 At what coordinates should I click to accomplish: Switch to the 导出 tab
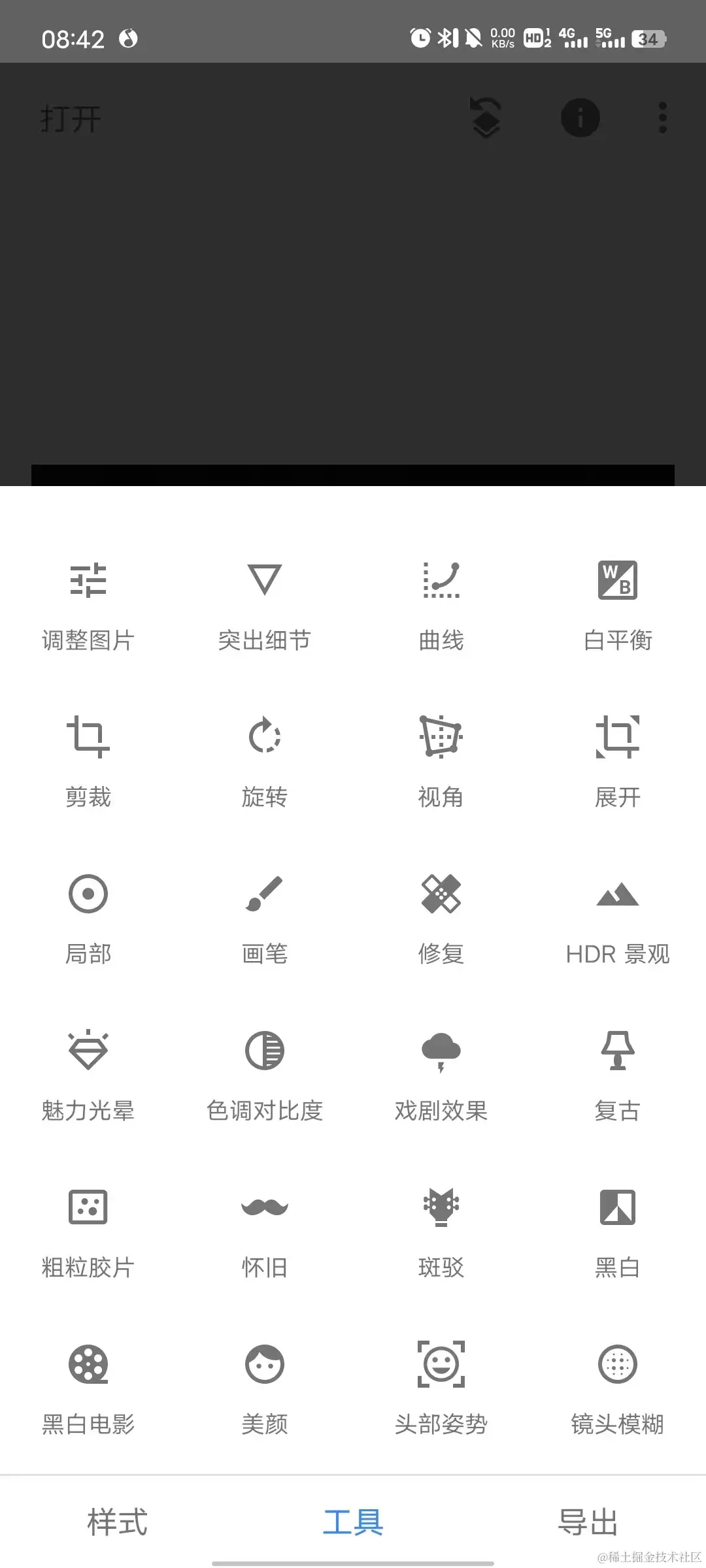(x=588, y=1522)
